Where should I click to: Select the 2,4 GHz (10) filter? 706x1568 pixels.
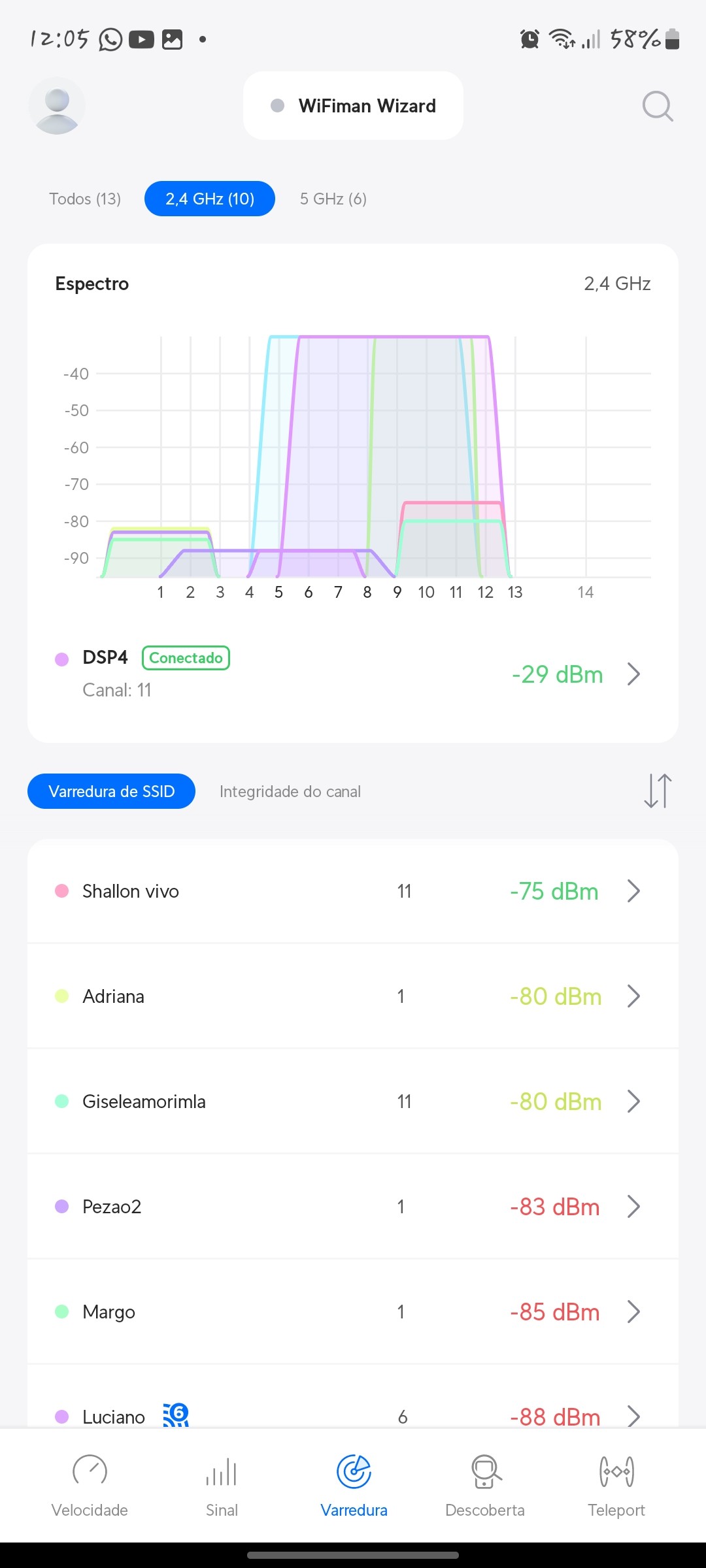(x=210, y=199)
